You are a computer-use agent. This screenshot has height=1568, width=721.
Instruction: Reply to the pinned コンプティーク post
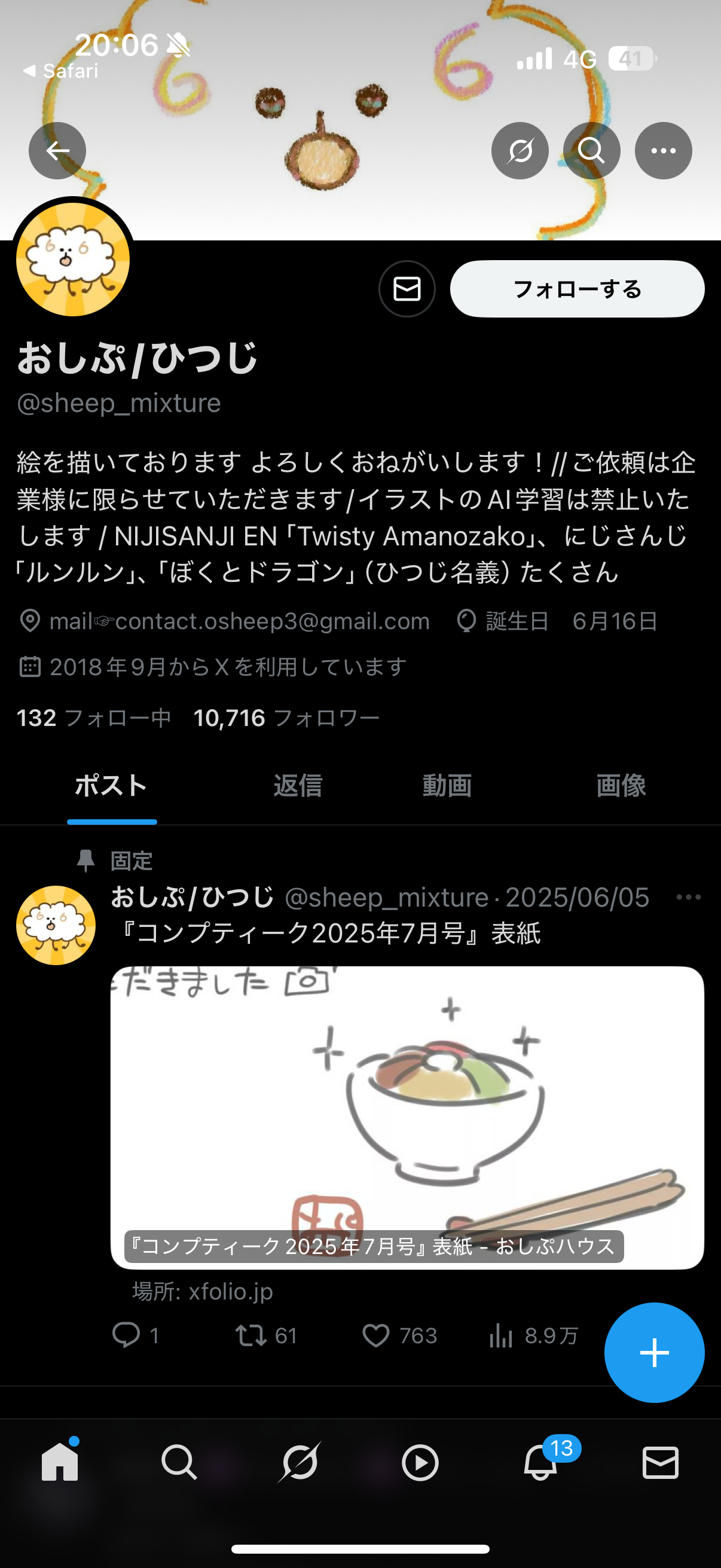point(135,1335)
